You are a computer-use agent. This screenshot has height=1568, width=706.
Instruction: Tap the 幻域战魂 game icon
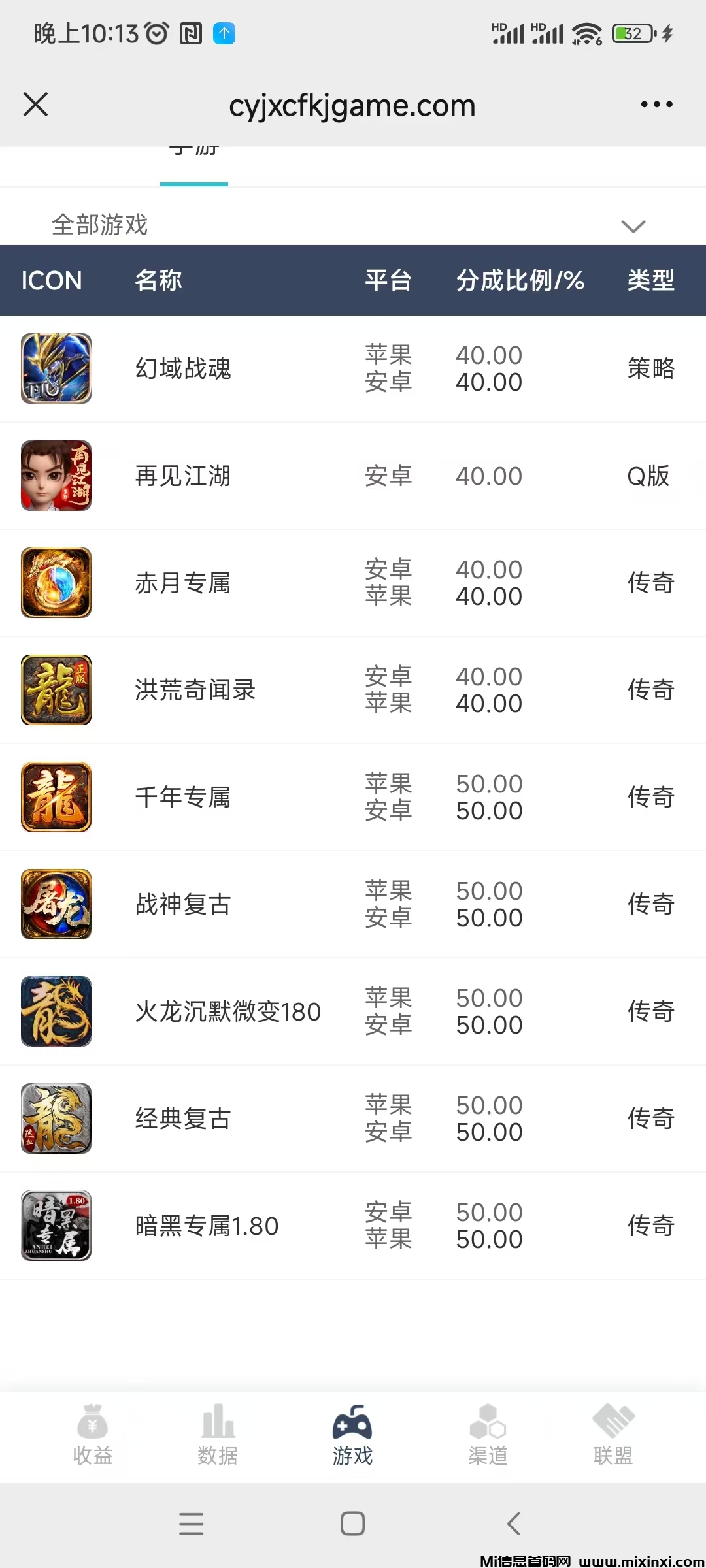(56, 368)
